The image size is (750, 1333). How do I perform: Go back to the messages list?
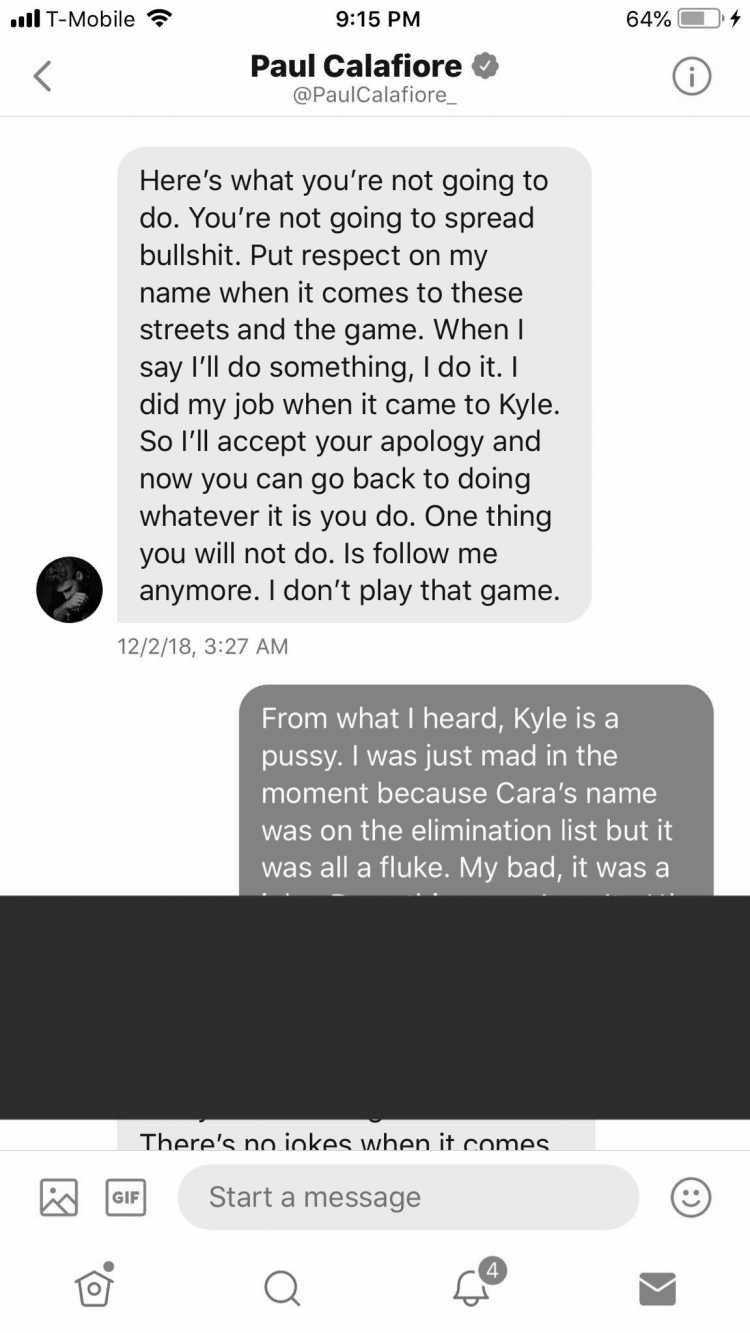[x=42, y=76]
